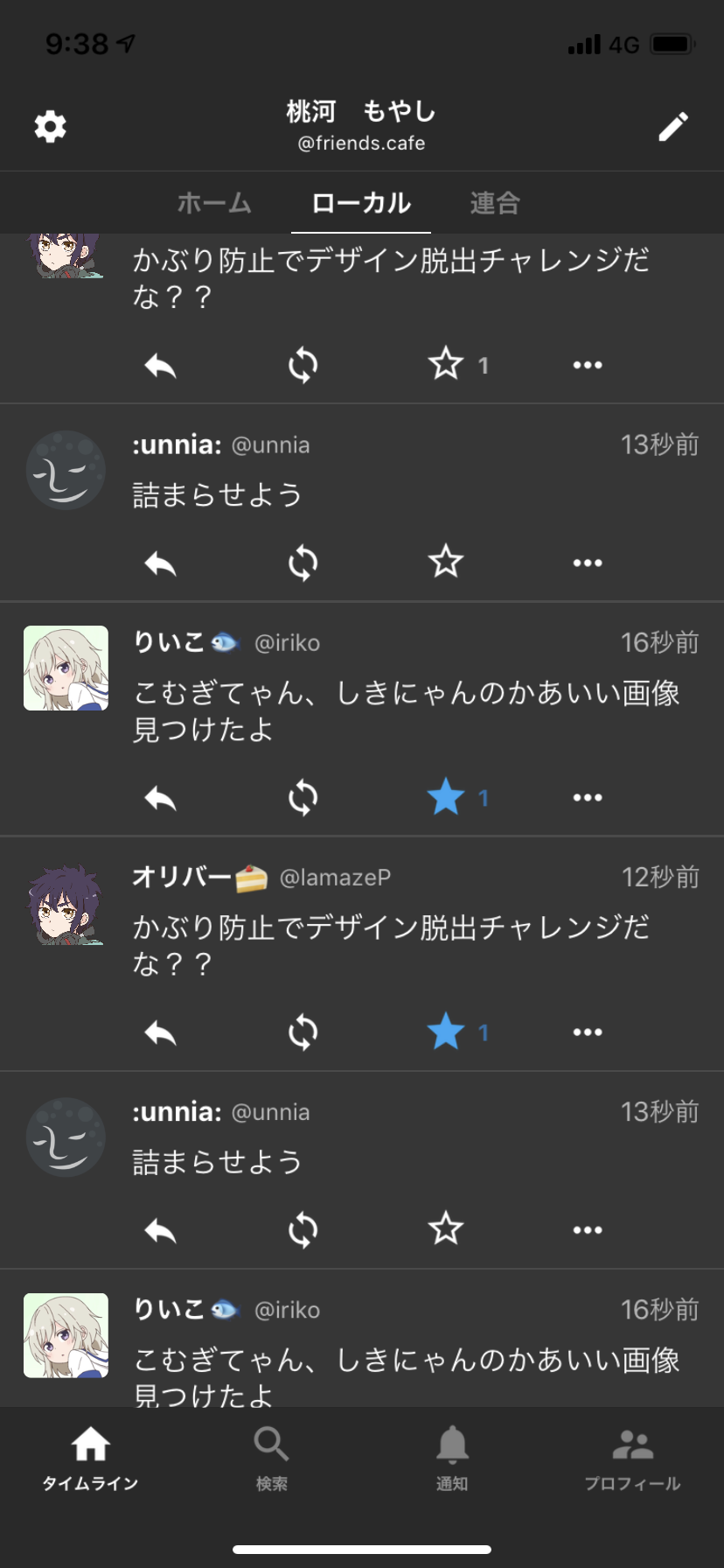Remove the blue star favorite on オリバー's post
This screenshot has width=724, height=1568.
point(446,1031)
